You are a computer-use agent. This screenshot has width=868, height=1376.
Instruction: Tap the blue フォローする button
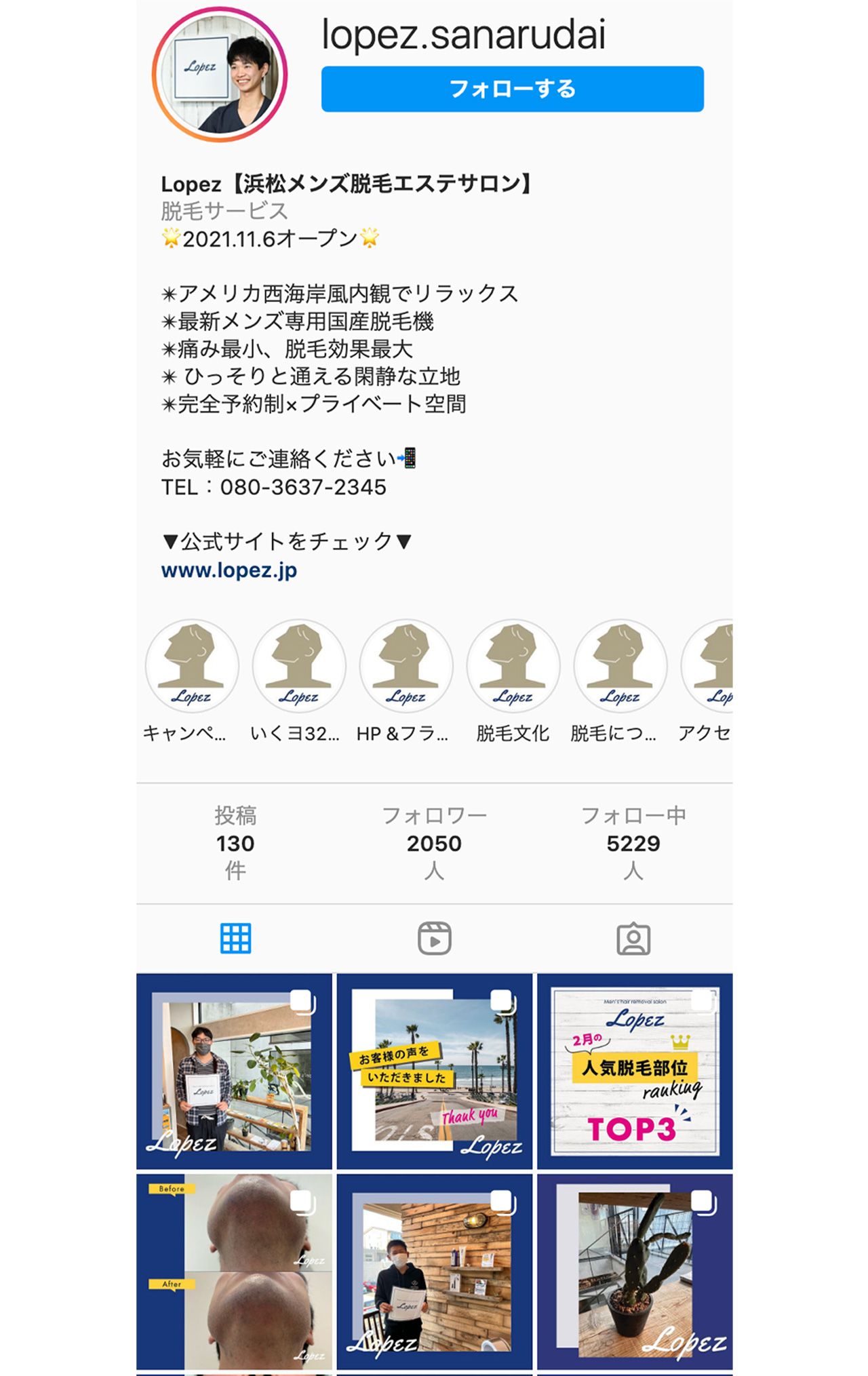pos(512,89)
